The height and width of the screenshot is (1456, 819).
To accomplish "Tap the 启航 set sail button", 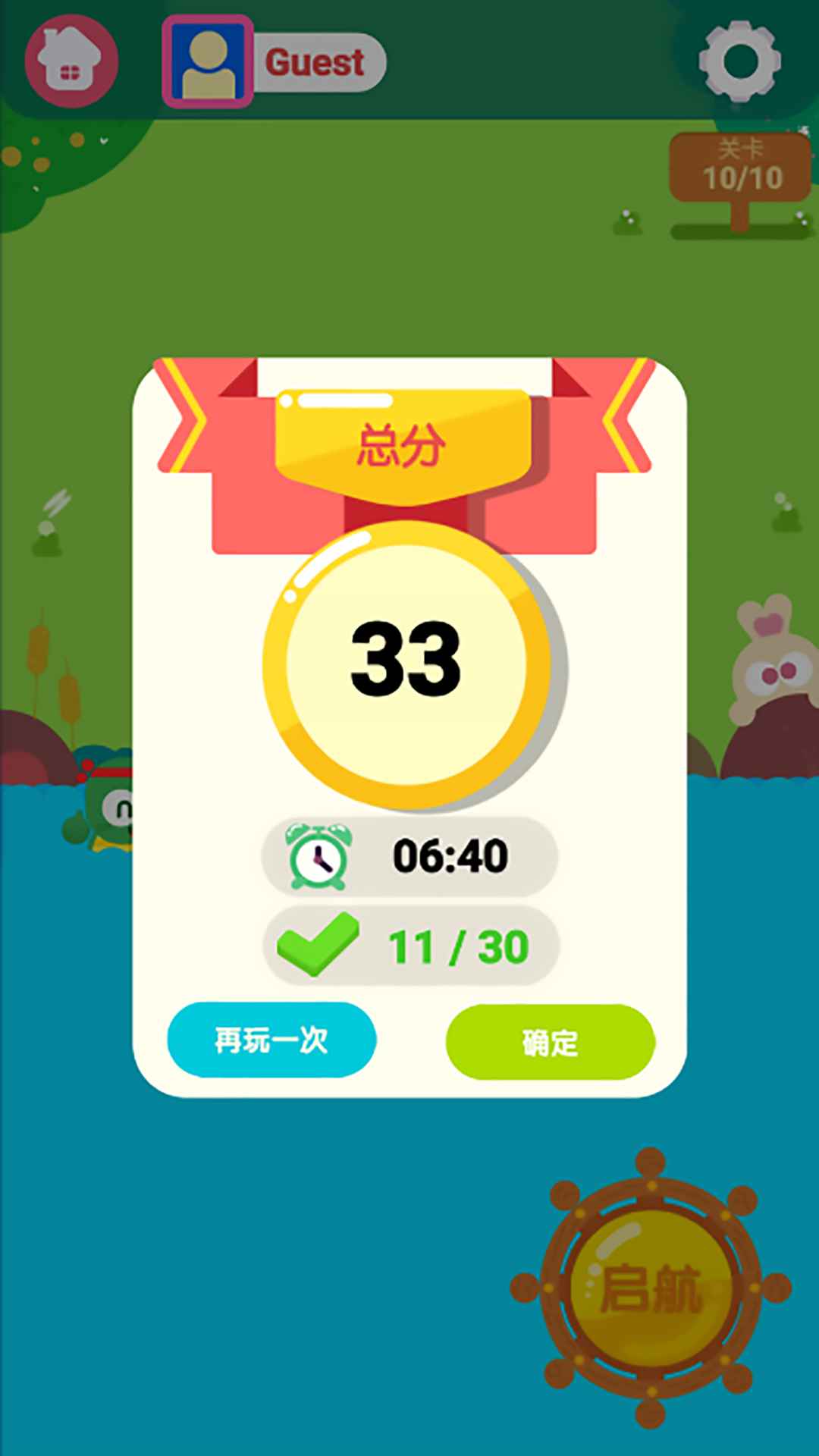I will [x=651, y=1288].
